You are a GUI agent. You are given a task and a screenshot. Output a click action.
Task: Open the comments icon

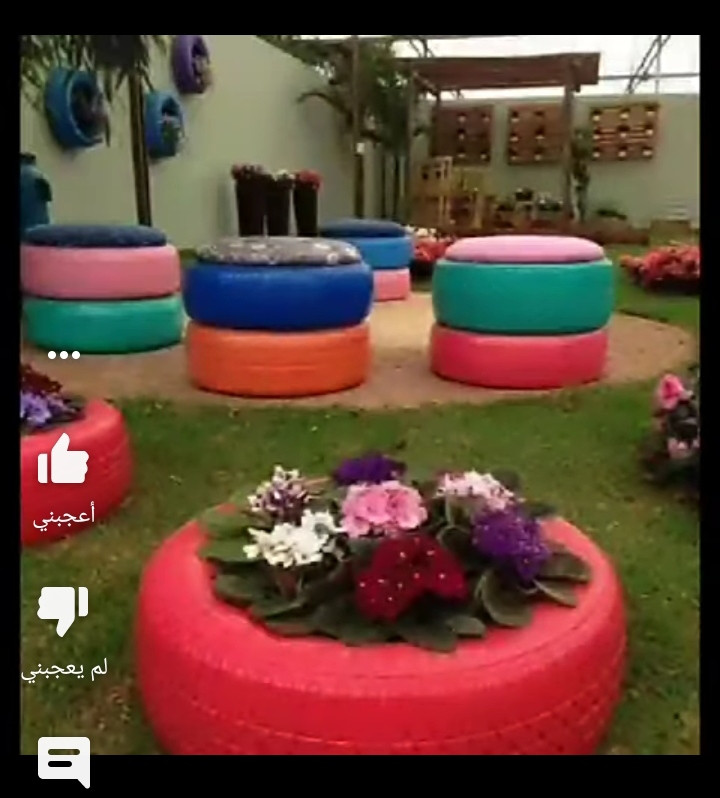64,761
